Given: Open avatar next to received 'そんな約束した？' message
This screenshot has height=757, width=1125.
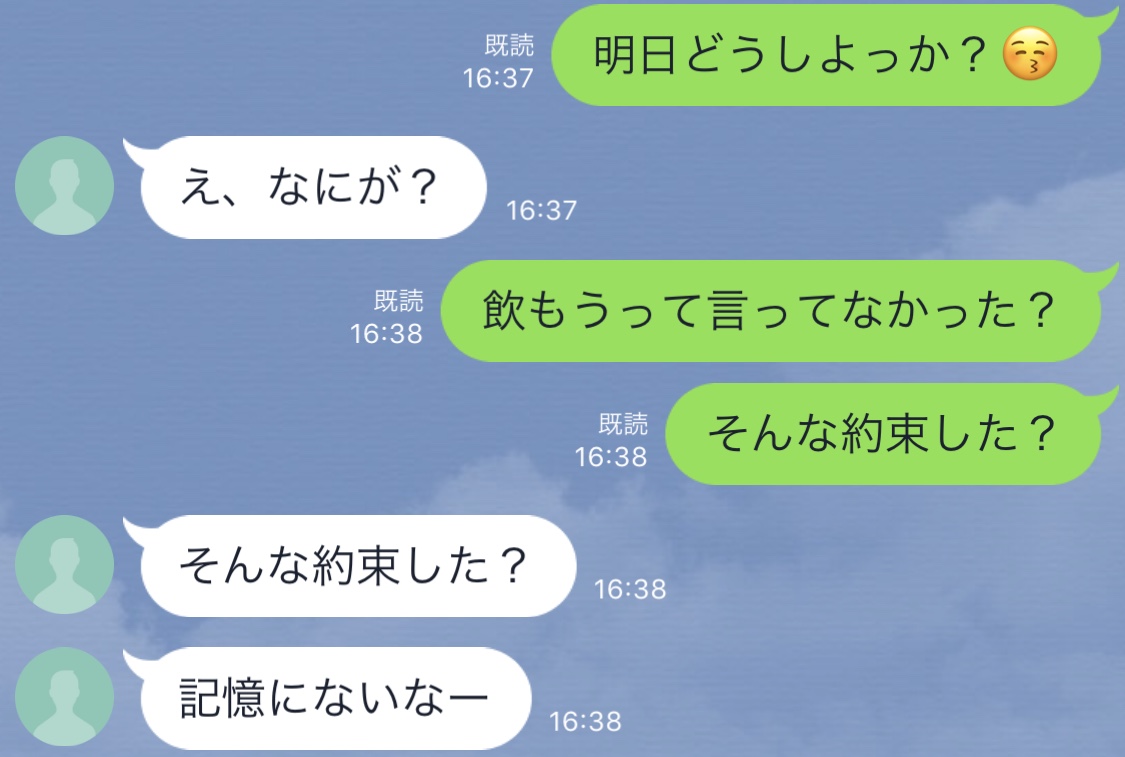Looking at the screenshot, I should (65, 564).
